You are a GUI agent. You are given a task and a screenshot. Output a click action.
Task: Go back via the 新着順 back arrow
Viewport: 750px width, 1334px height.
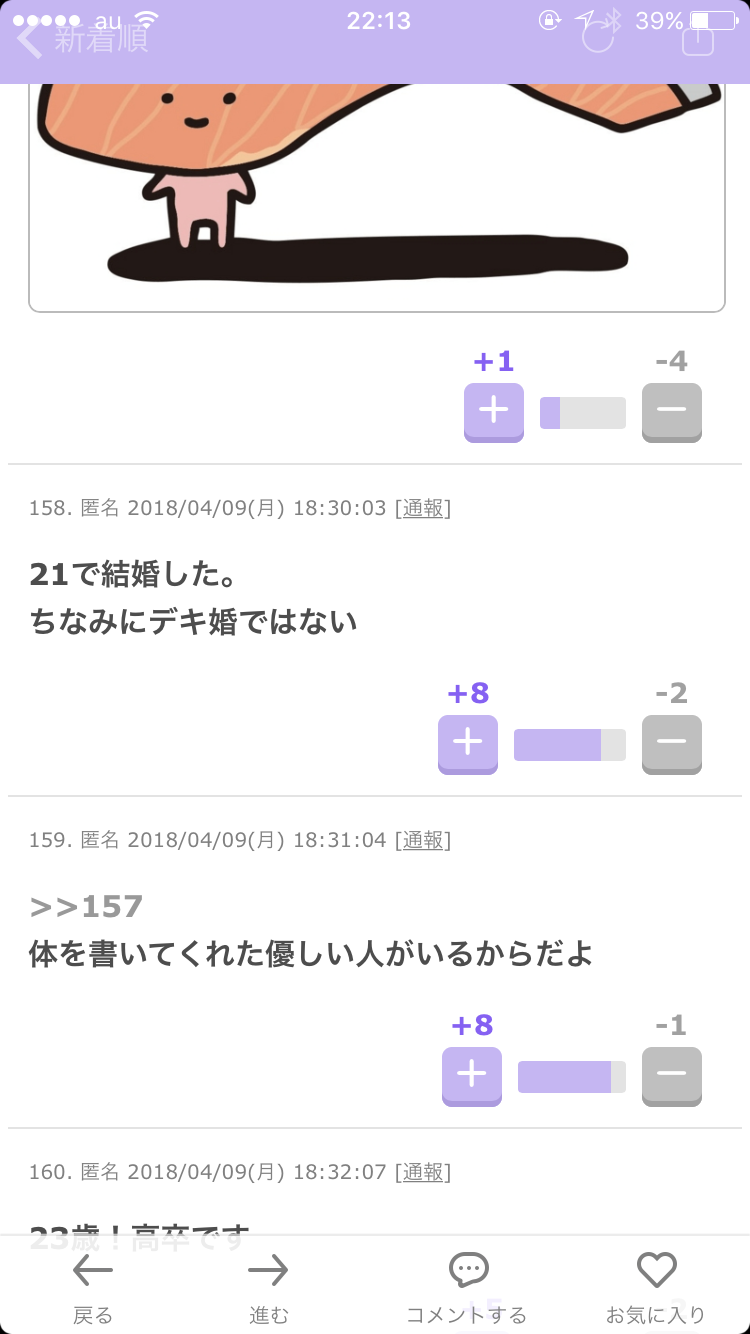point(82,40)
